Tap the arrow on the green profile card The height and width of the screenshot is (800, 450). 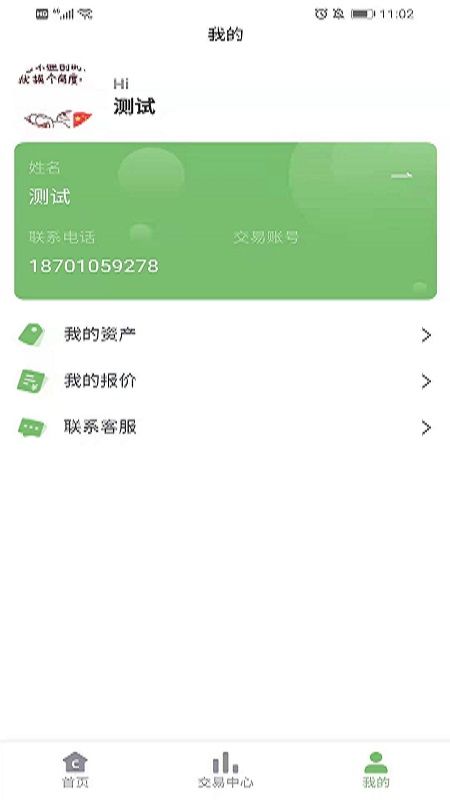(402, 176)
